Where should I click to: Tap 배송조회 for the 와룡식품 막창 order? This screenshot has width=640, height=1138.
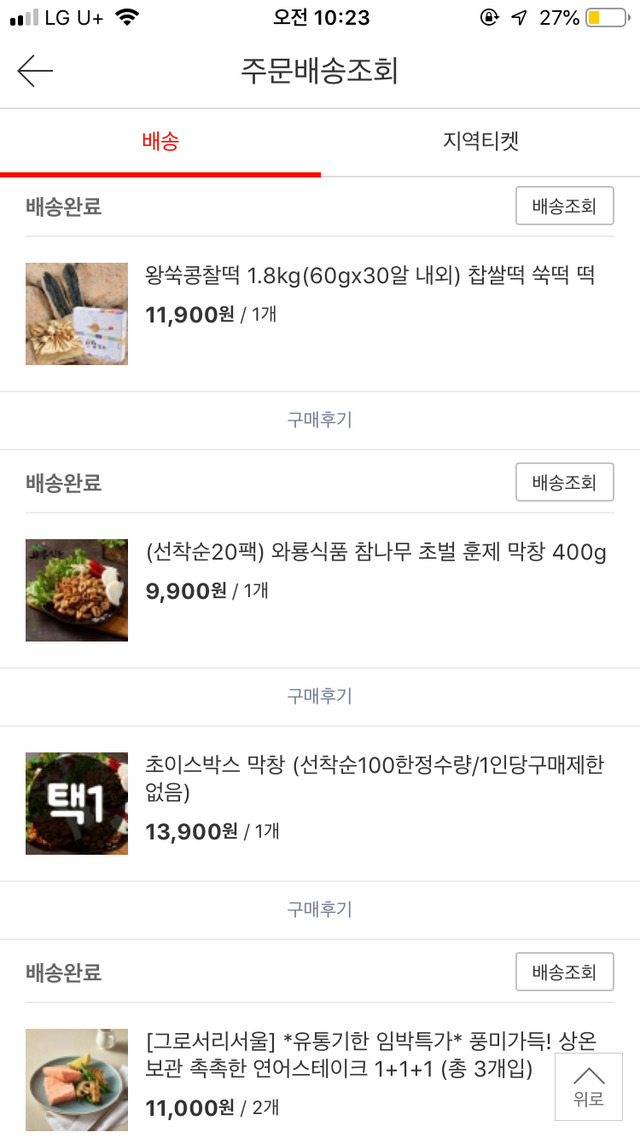pyautogui.click(x=564, y=483)
